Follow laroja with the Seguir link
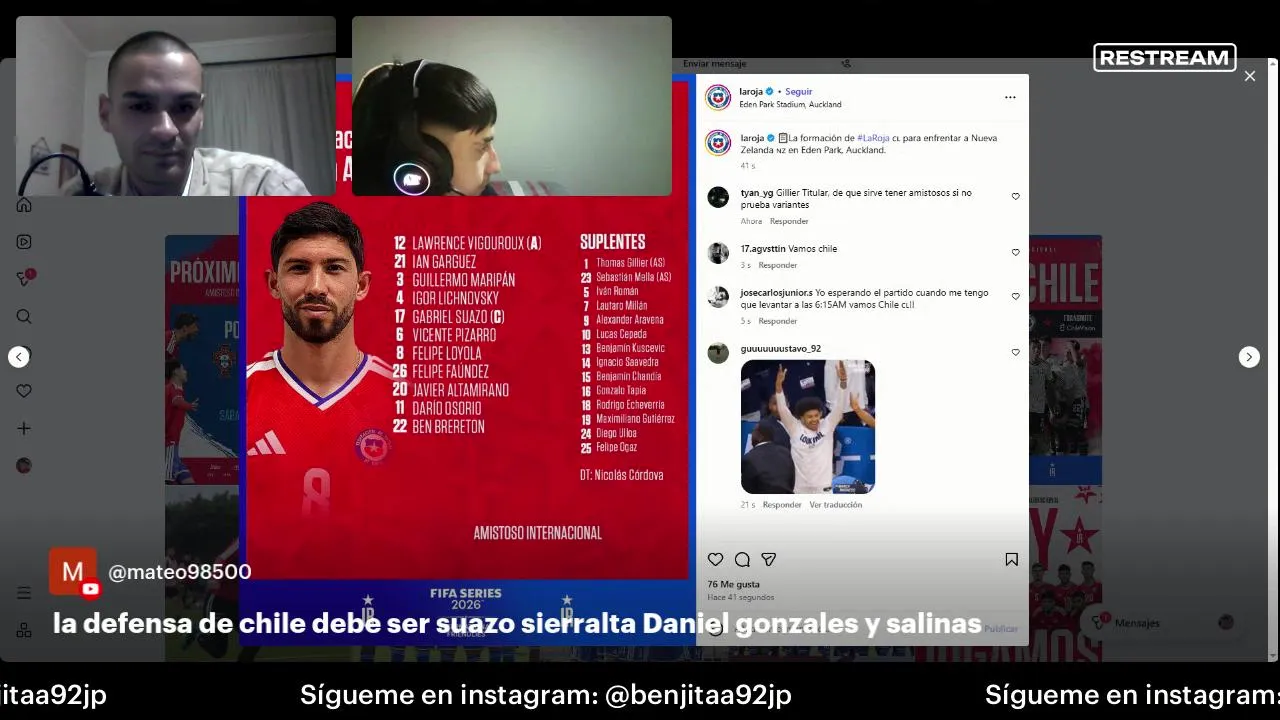 click(x=798, y=91)
